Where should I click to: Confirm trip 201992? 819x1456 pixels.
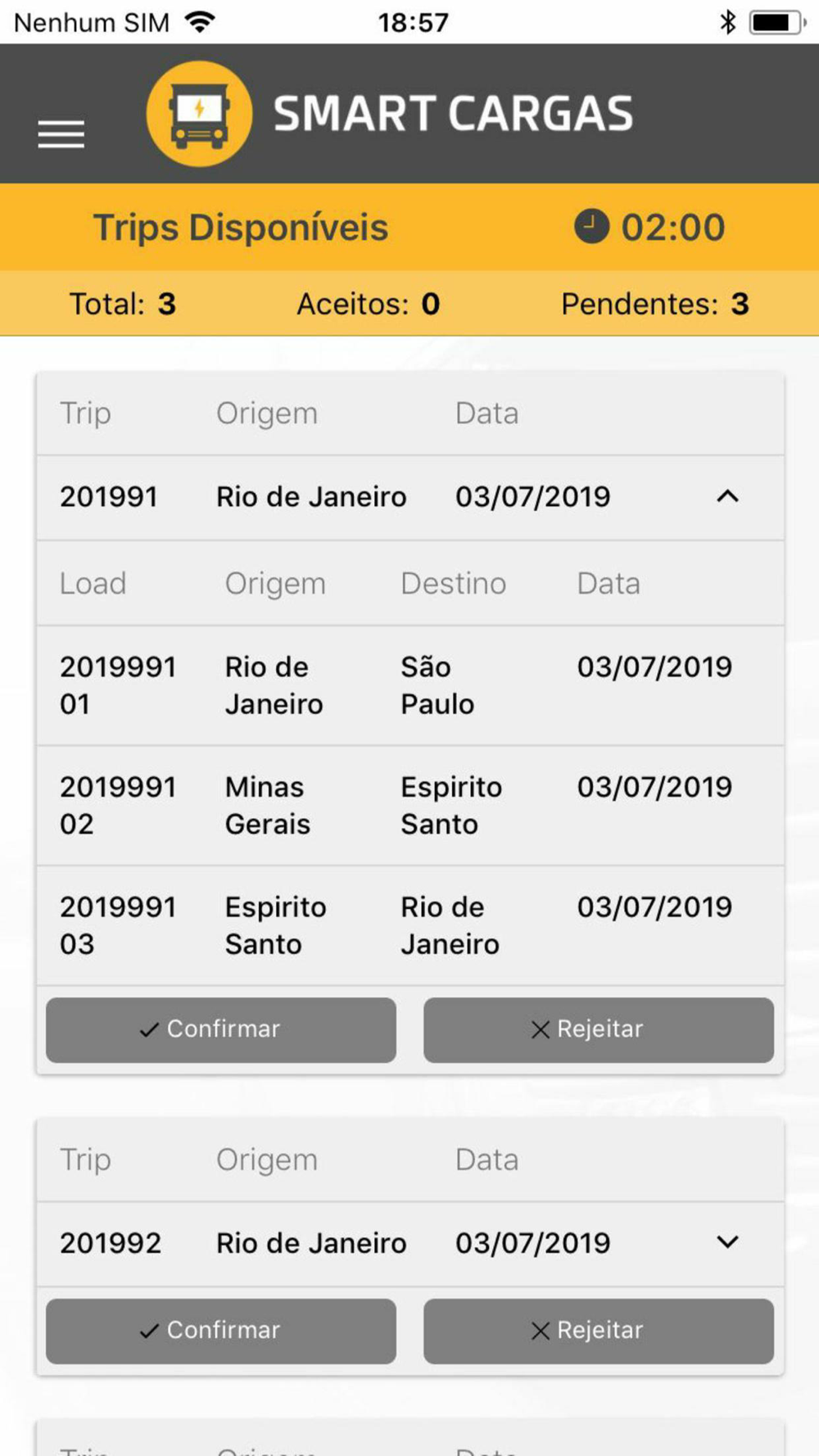point(221,1331)
